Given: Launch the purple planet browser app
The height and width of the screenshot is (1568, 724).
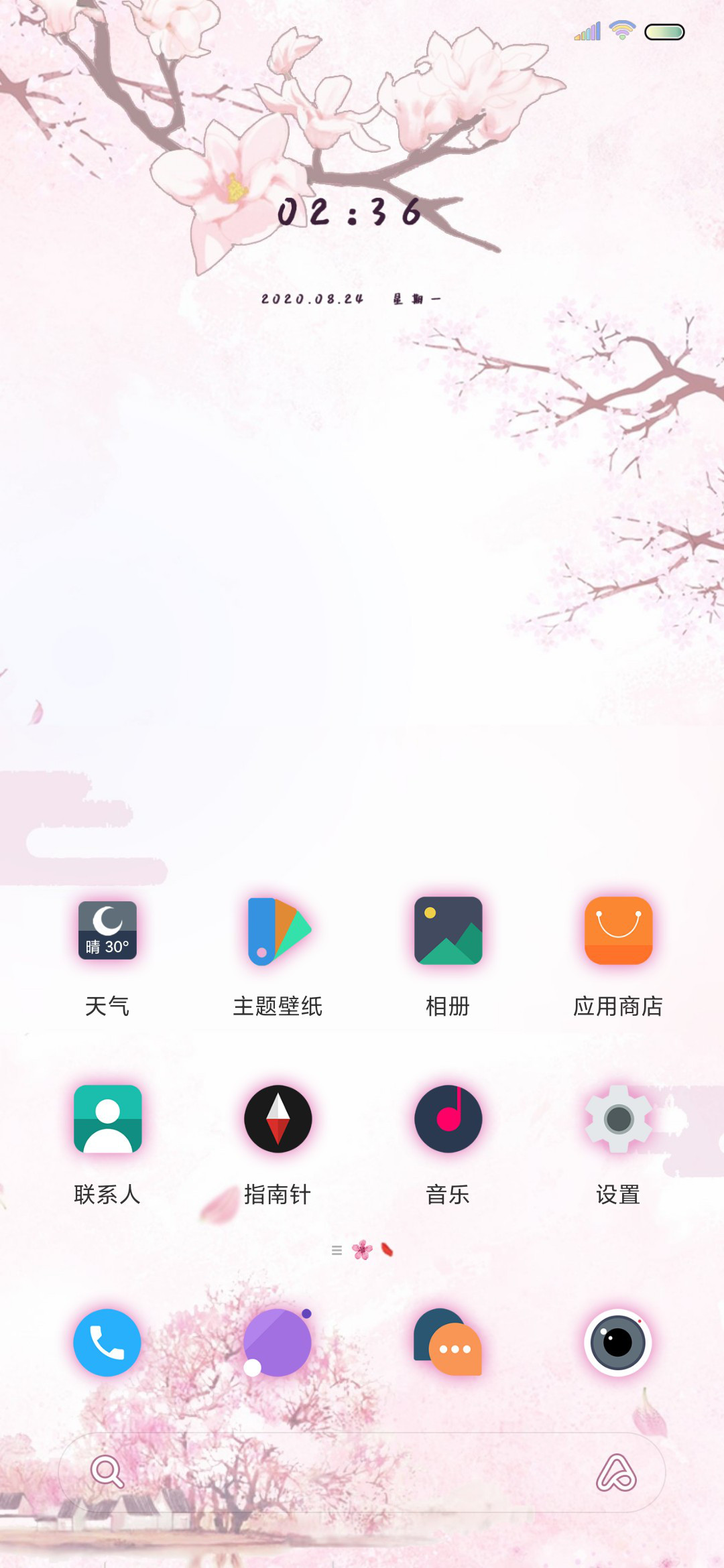Looking at the screenshot, I should [x=278, y=1342].
